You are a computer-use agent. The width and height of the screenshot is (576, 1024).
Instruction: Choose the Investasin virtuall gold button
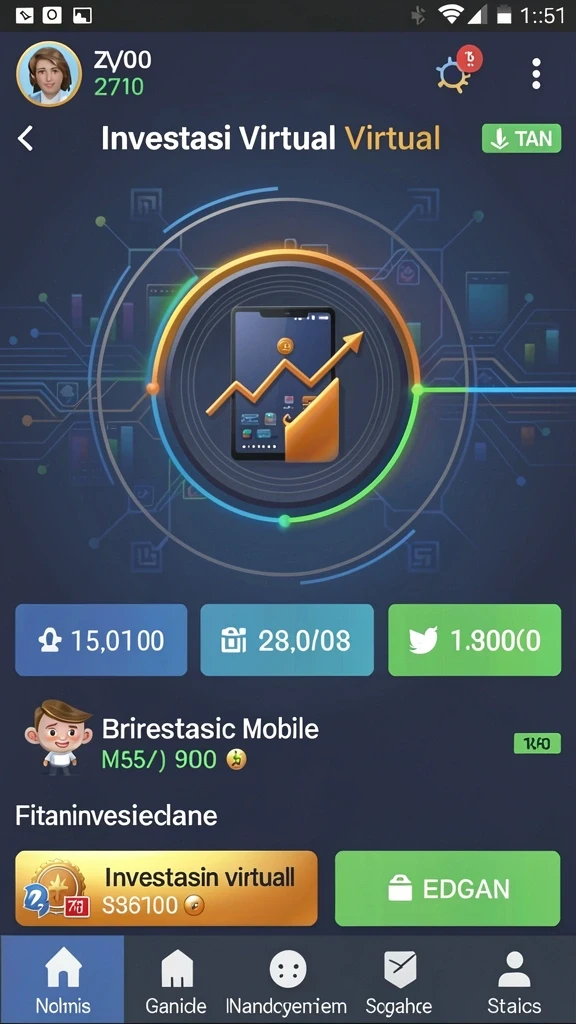click(x=167, y=888)
